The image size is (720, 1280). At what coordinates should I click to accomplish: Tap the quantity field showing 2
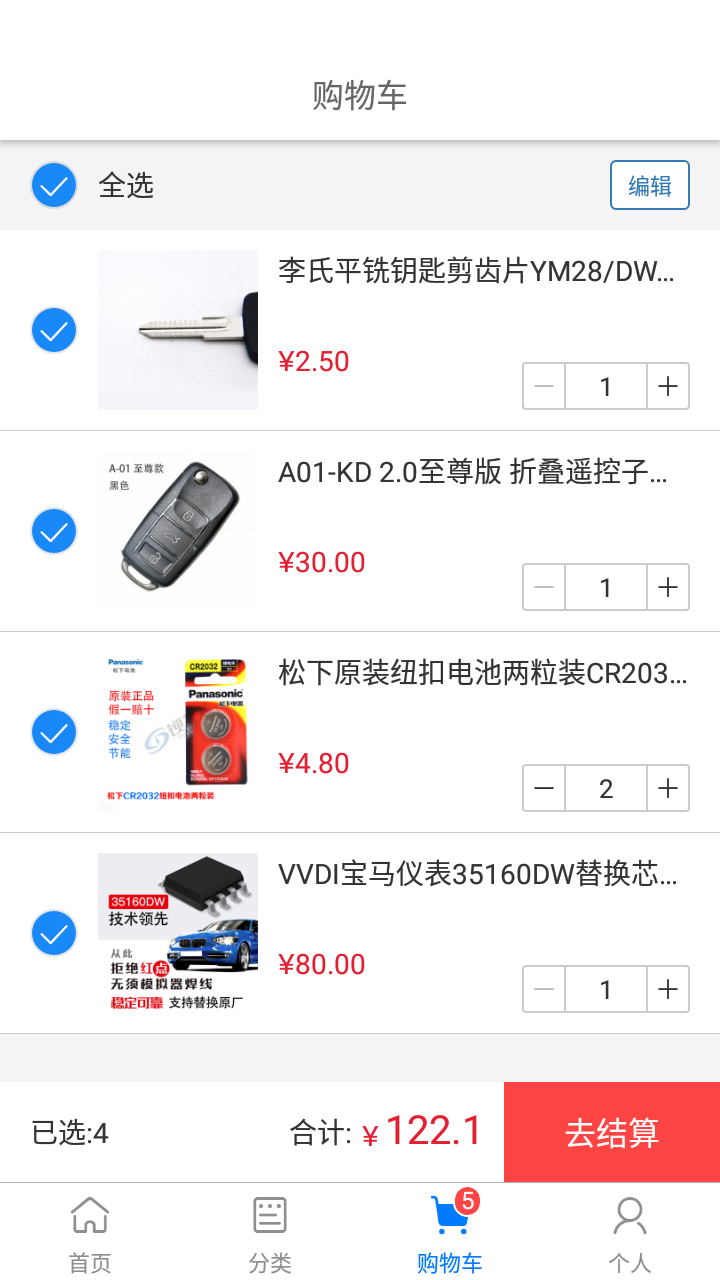point(606,788)
